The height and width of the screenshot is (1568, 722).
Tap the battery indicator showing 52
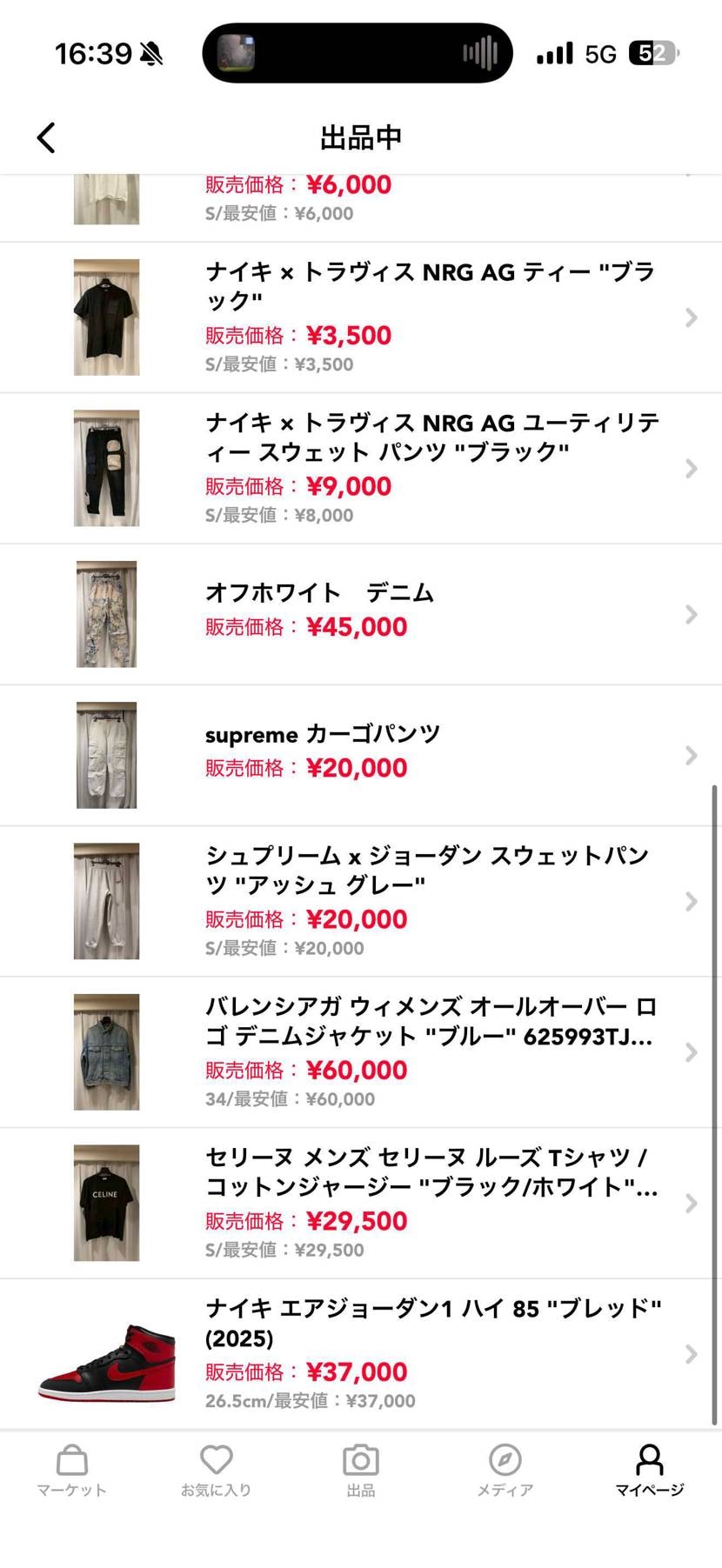click(x=652, y=52)
